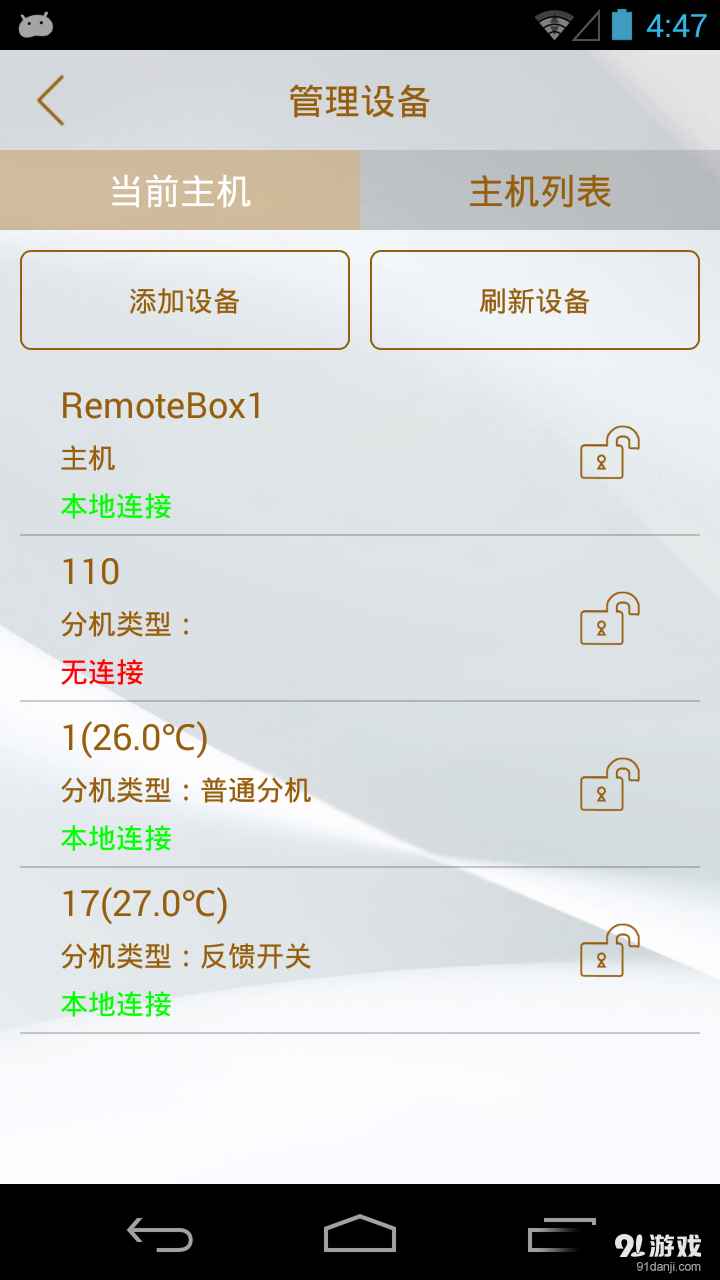
Task: Toggle the lock icon for RemoteBox1
Action: [x=610, y=453]
